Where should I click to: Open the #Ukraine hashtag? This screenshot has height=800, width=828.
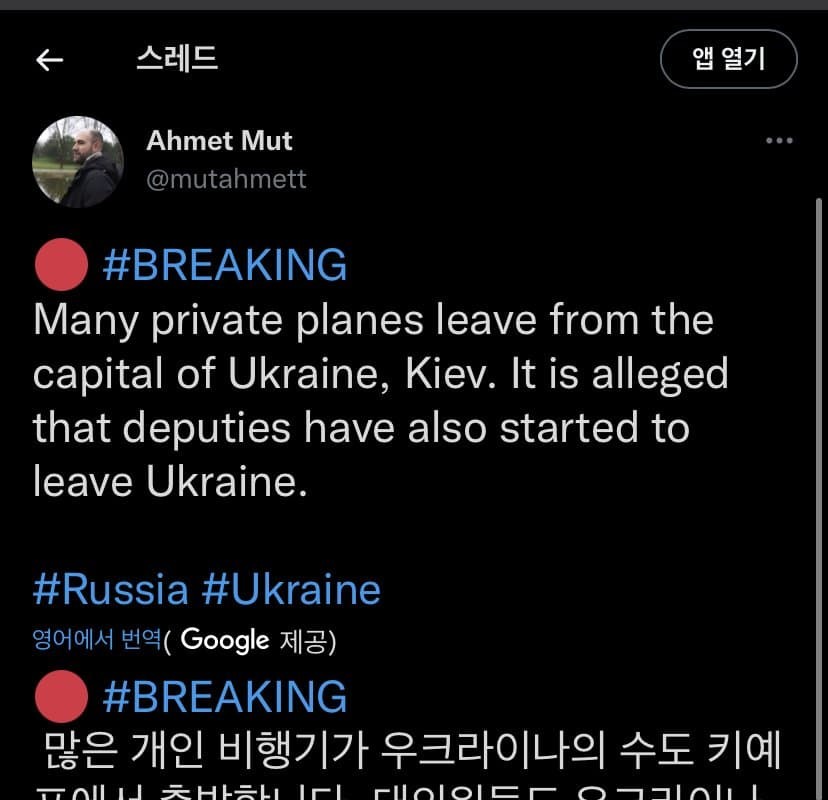tap(291, 589)
